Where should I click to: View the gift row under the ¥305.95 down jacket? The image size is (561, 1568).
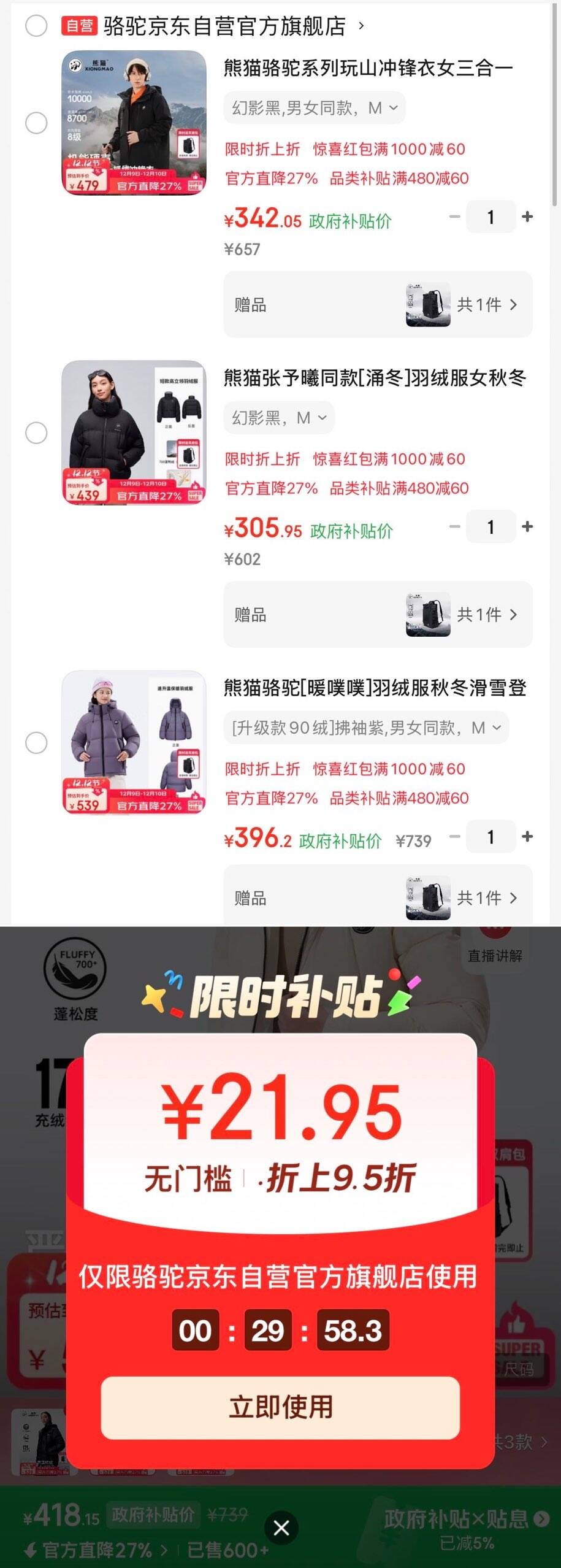click(x=378, y=614)
